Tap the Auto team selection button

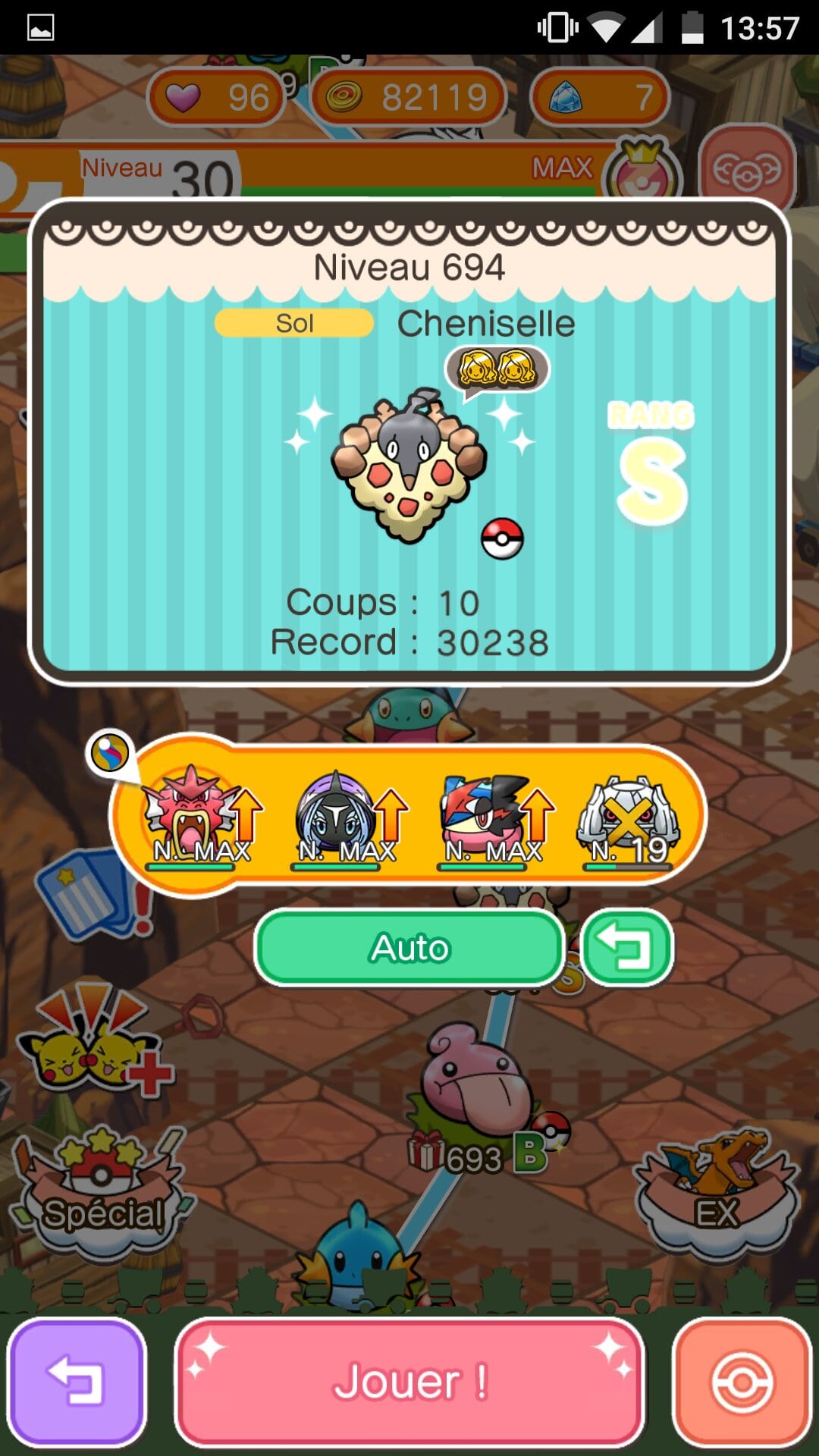(x=409, y=948)
